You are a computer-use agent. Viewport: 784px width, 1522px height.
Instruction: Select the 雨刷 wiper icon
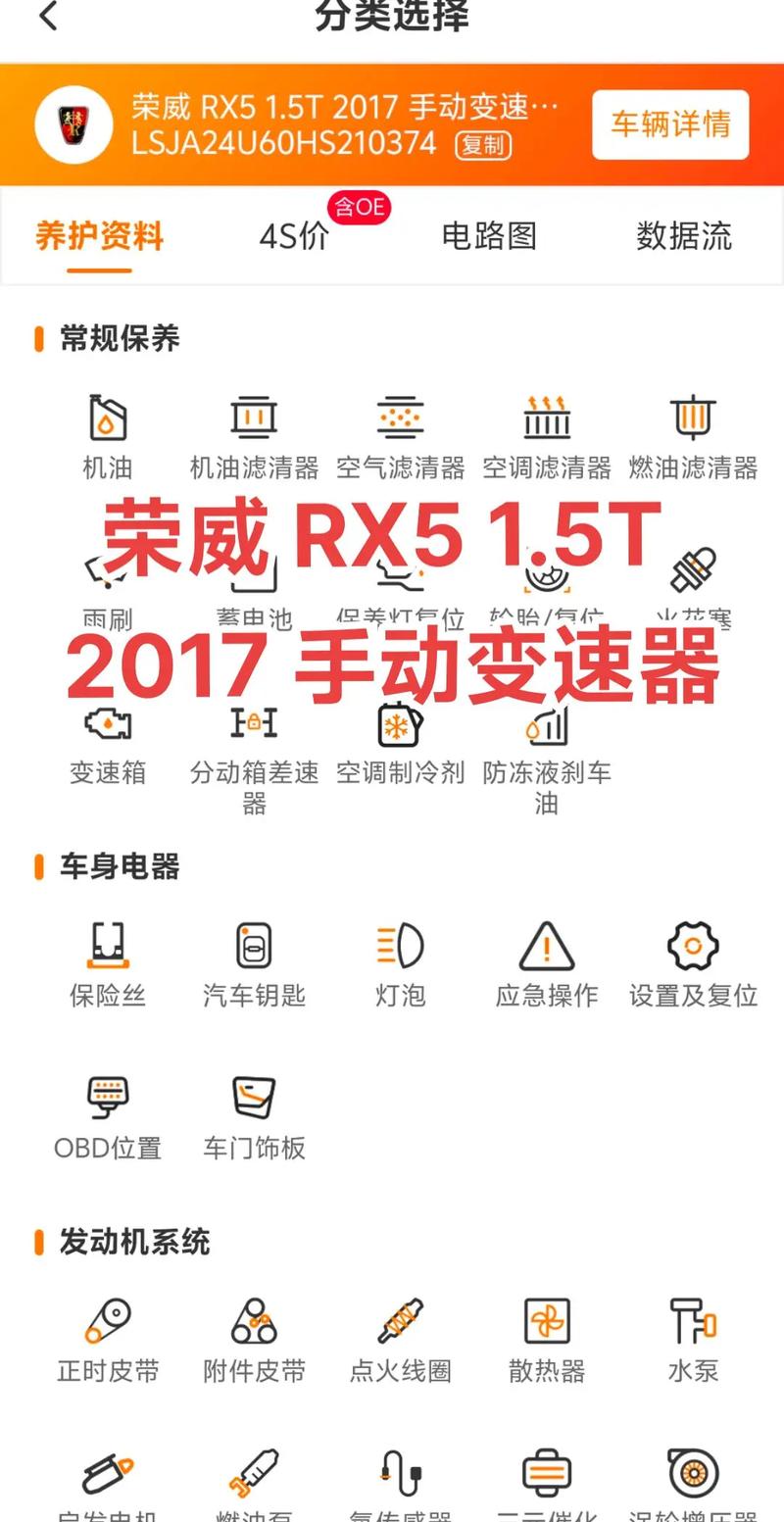(x=108, y=578)
